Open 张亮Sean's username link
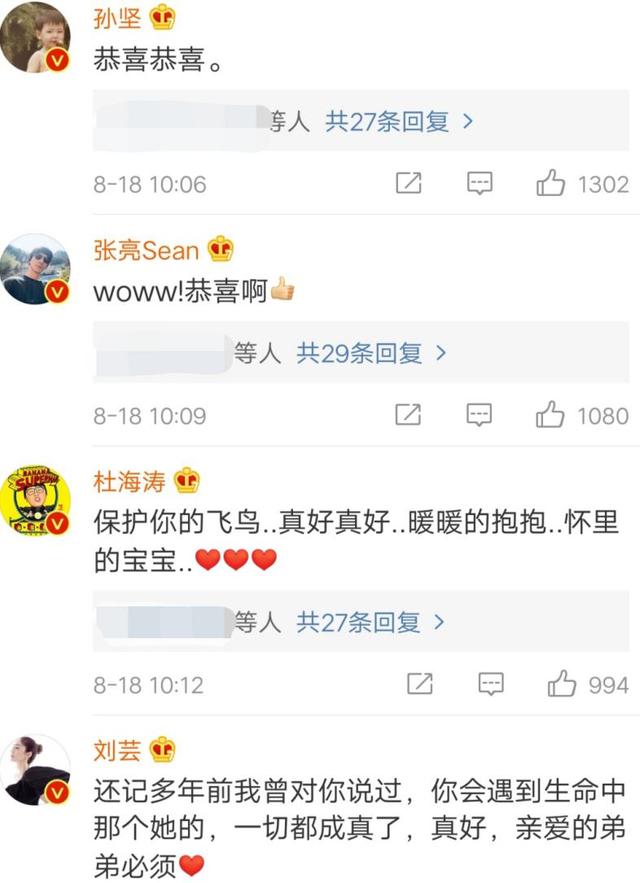Screen dimensions: 640x883 click(x=146, y=250)
